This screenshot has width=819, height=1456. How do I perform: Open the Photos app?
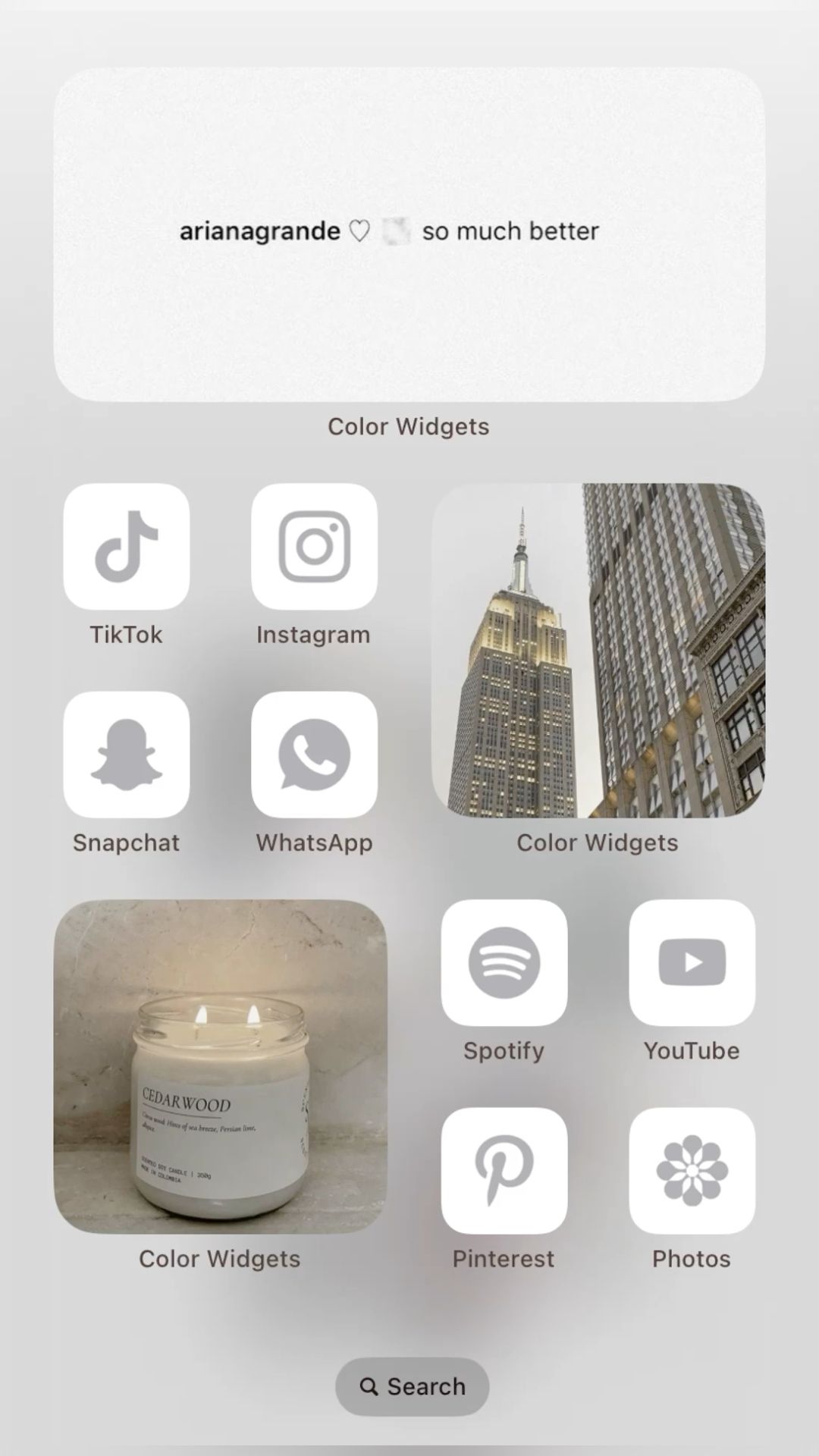(692, 1170)
